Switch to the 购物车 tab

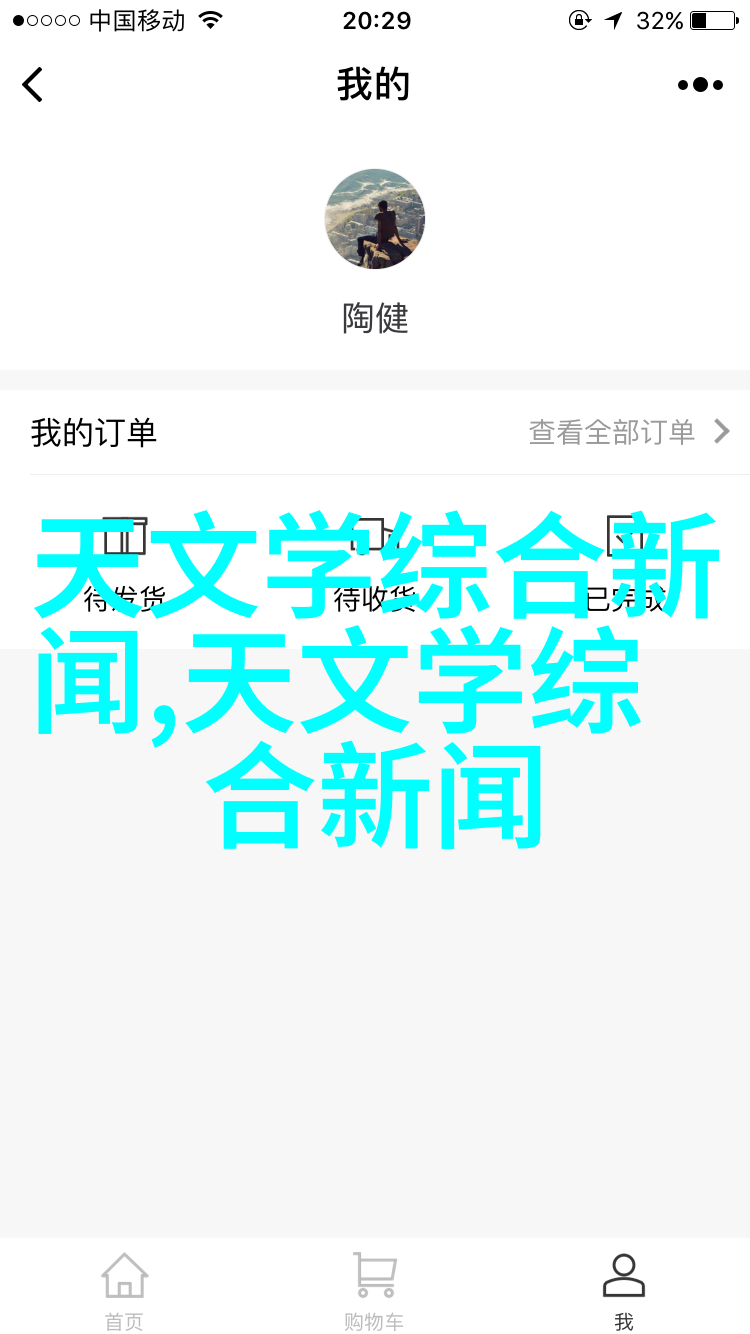pyautogui.click(x=375, y=1291)
